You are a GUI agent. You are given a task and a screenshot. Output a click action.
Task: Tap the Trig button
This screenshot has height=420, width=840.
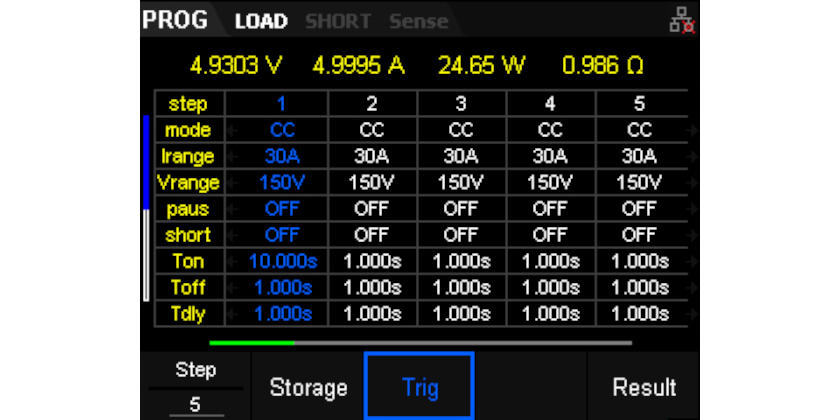coord(419,387)
